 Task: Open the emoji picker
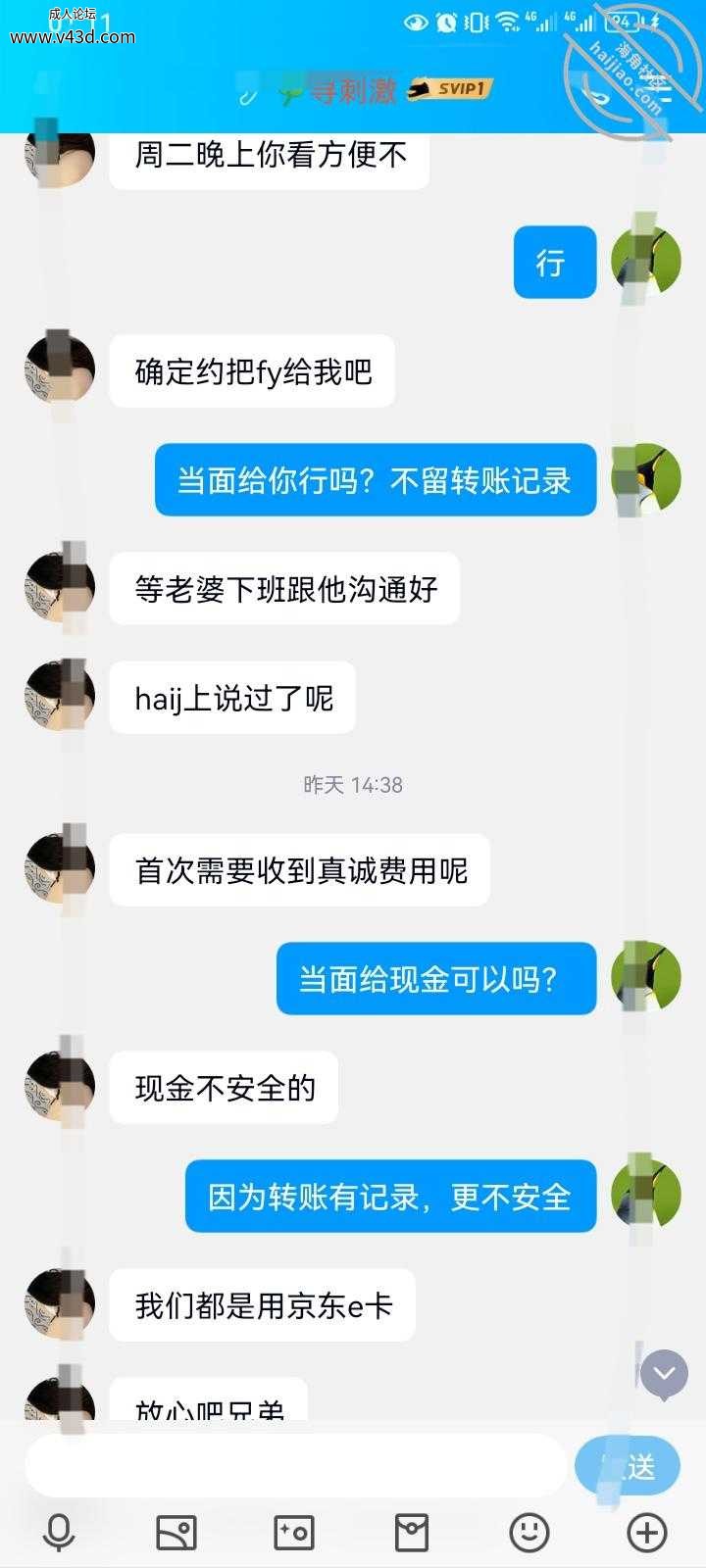point(529,1533)
